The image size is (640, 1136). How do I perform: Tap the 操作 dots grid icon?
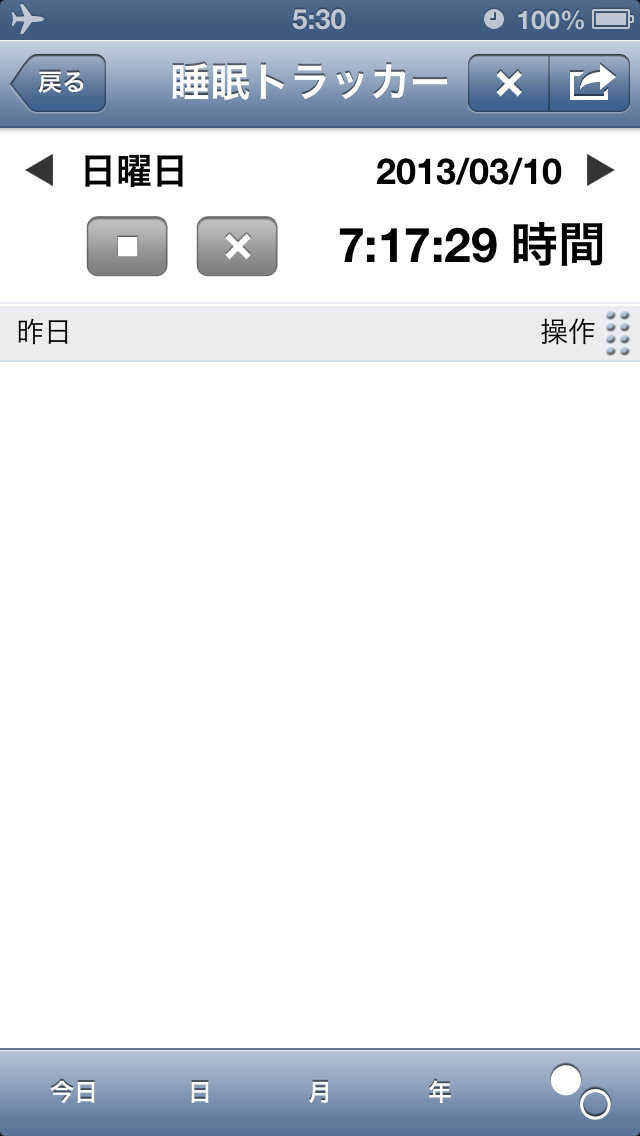pos(618,333)
